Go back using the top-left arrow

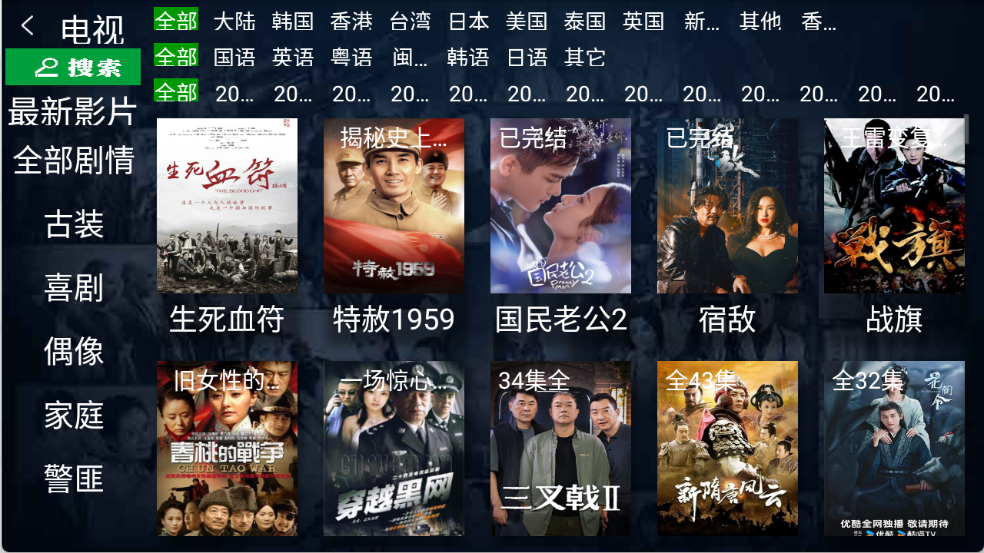click(27, 26)
